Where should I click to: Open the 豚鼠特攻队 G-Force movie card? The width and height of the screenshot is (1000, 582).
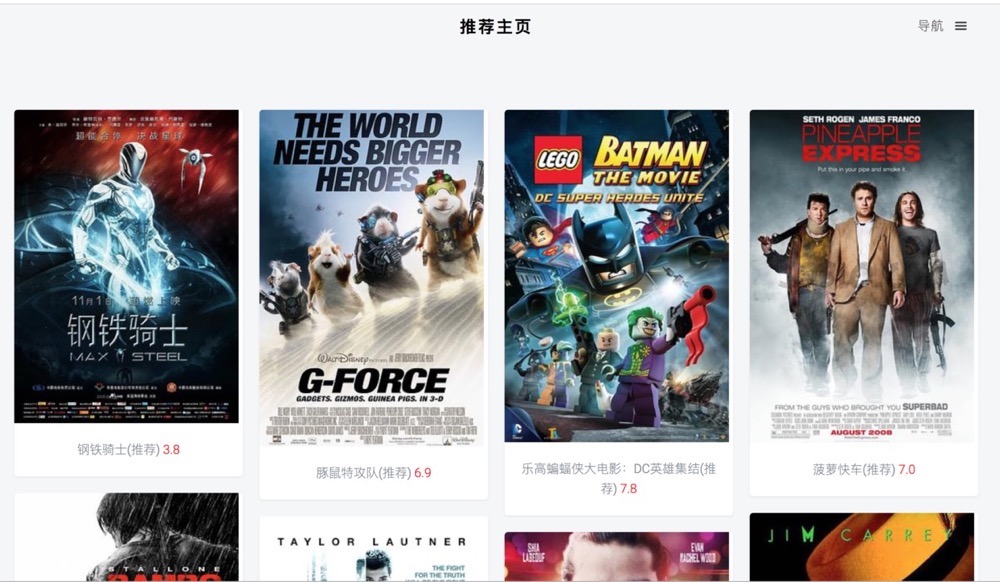[x=372, y=277]
